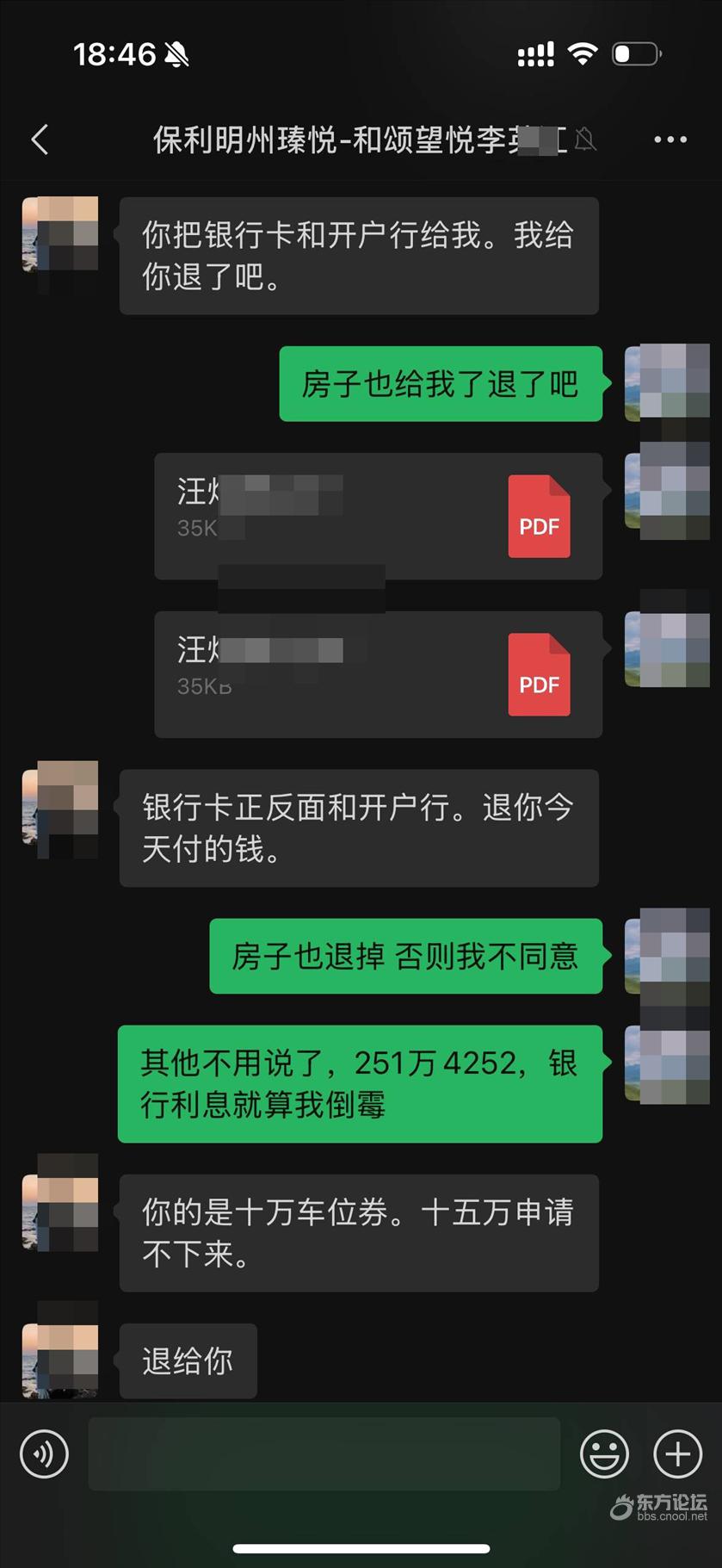722x1568 pixels.
Task: Tap the message text field
Action: point(324,1453)
